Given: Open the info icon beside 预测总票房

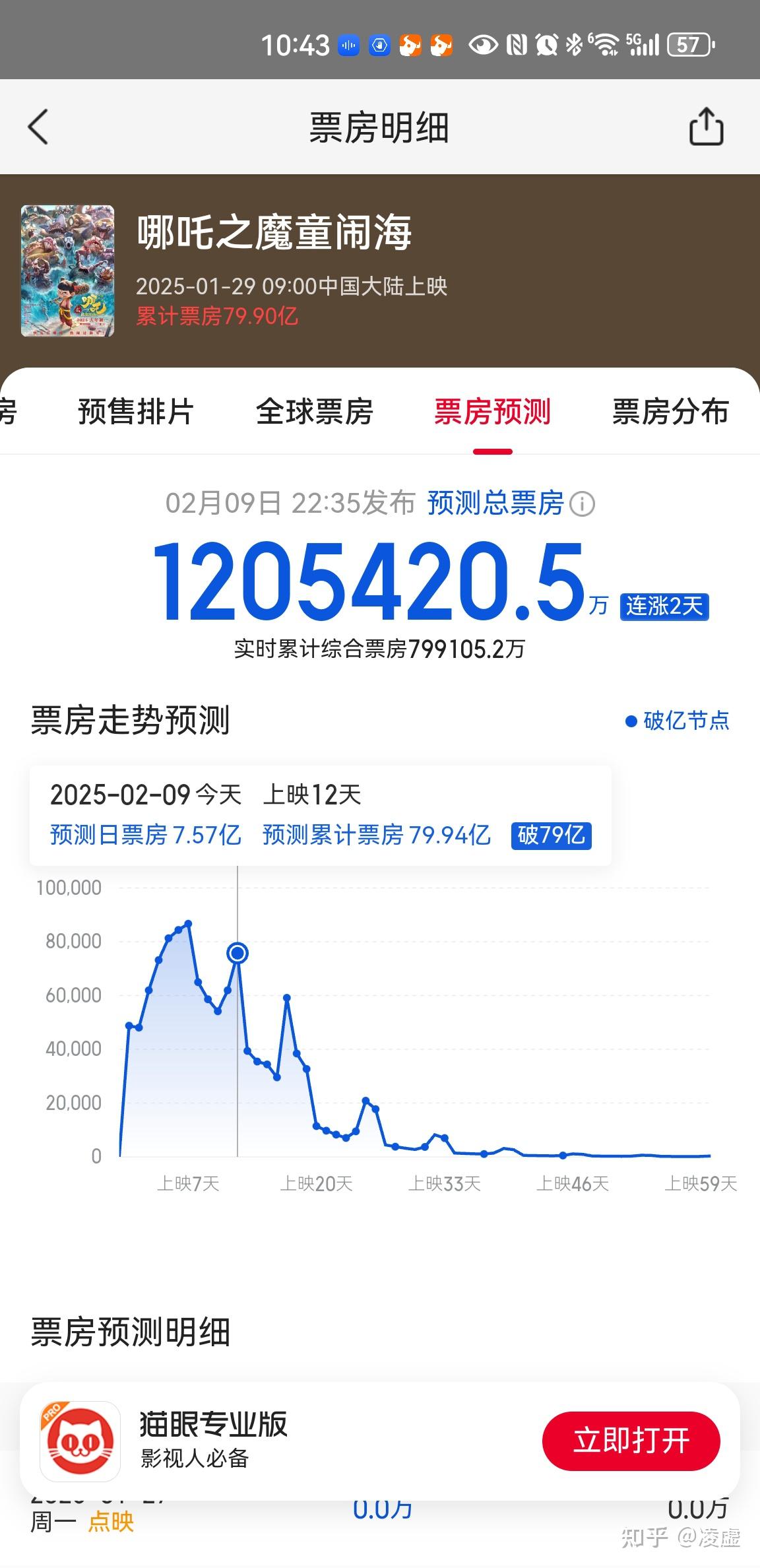Looking at the screenshot, I should pyautogui.click(x=582, y=505).
